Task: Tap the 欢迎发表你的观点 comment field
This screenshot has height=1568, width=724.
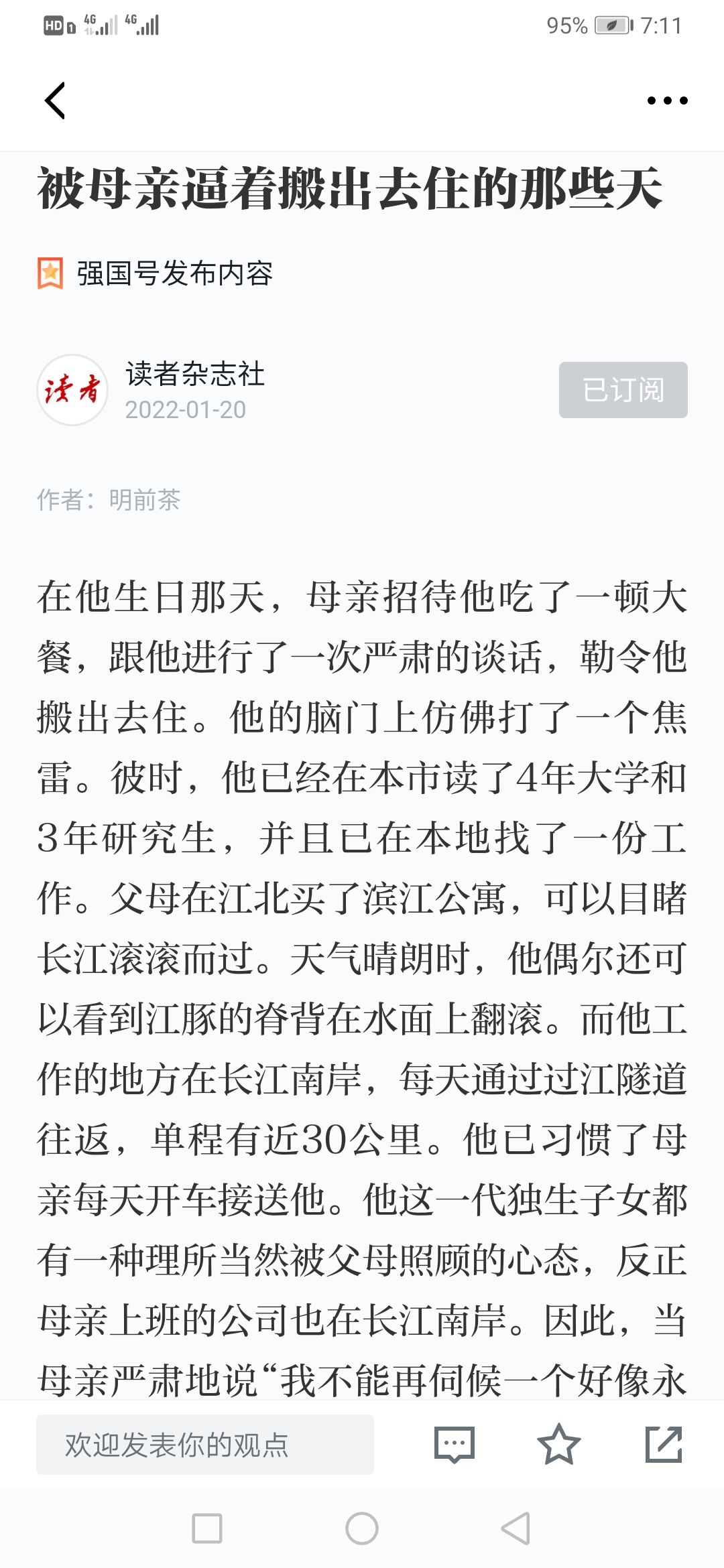Action: tap(204, 1445)
